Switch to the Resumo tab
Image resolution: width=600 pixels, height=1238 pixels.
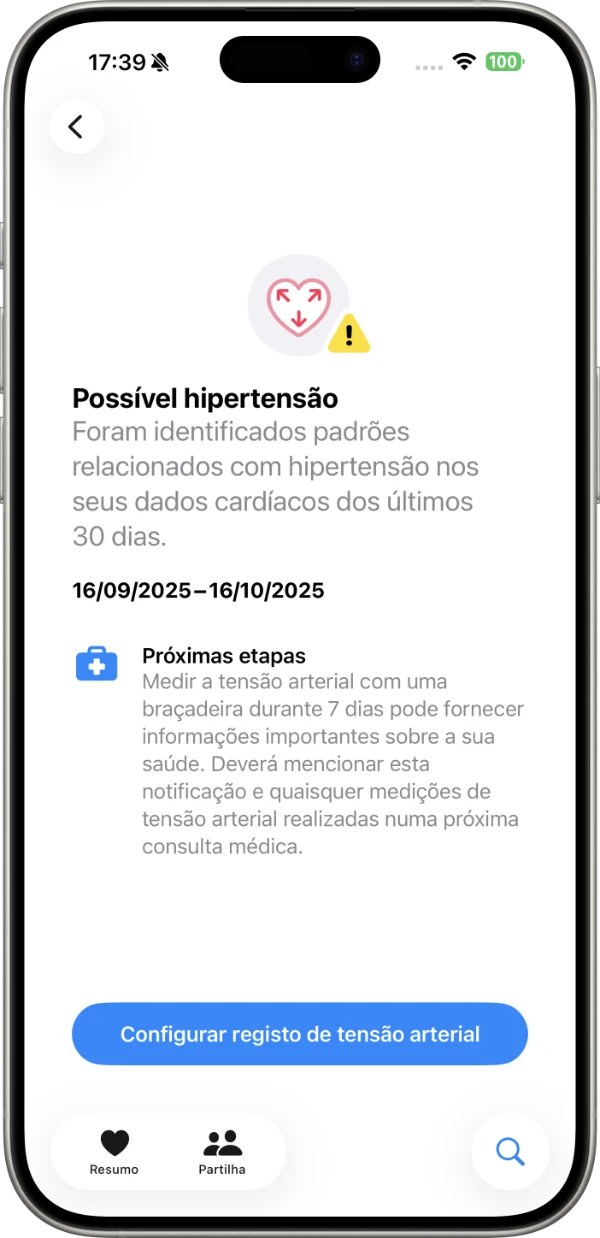pyautogui.click(x=114, y=1151)
